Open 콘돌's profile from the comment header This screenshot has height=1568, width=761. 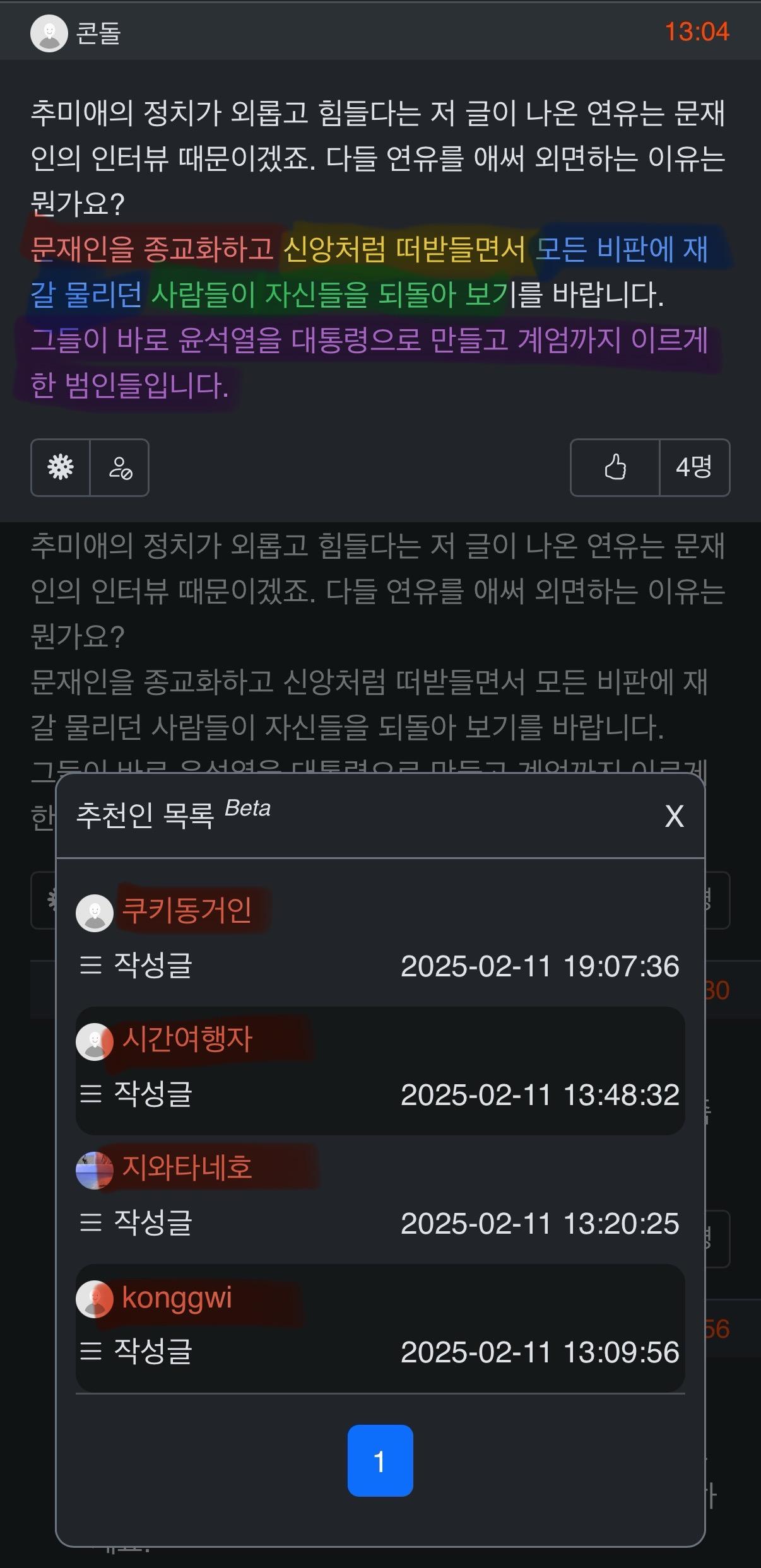(97, 33)
